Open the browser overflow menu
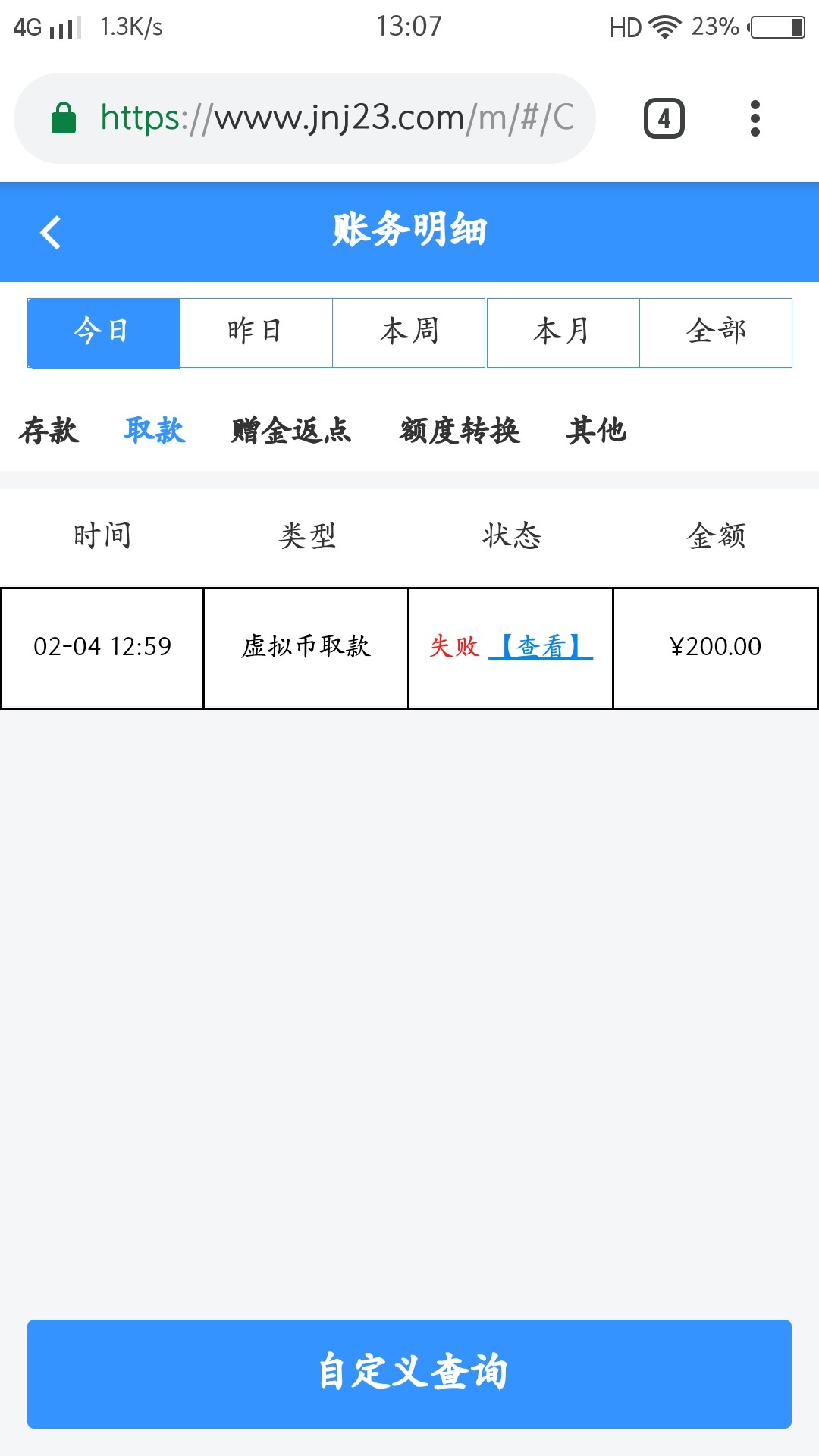Image resolution: width=819 pixels, height=1456 pixels. pos(755,118)
